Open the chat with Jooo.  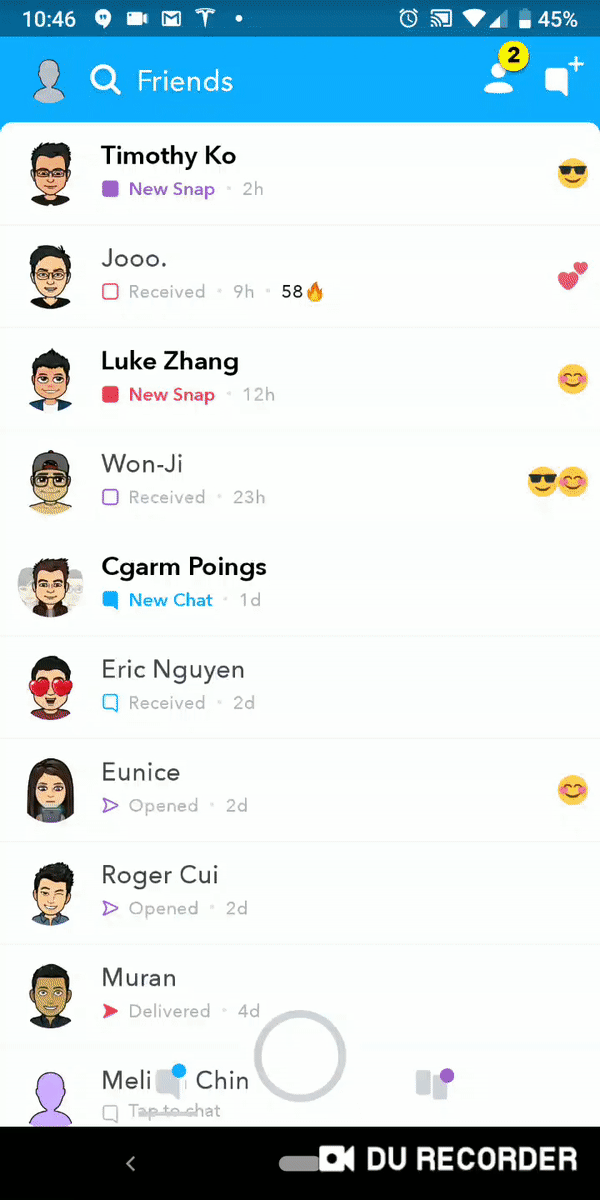tap(300, 275)
